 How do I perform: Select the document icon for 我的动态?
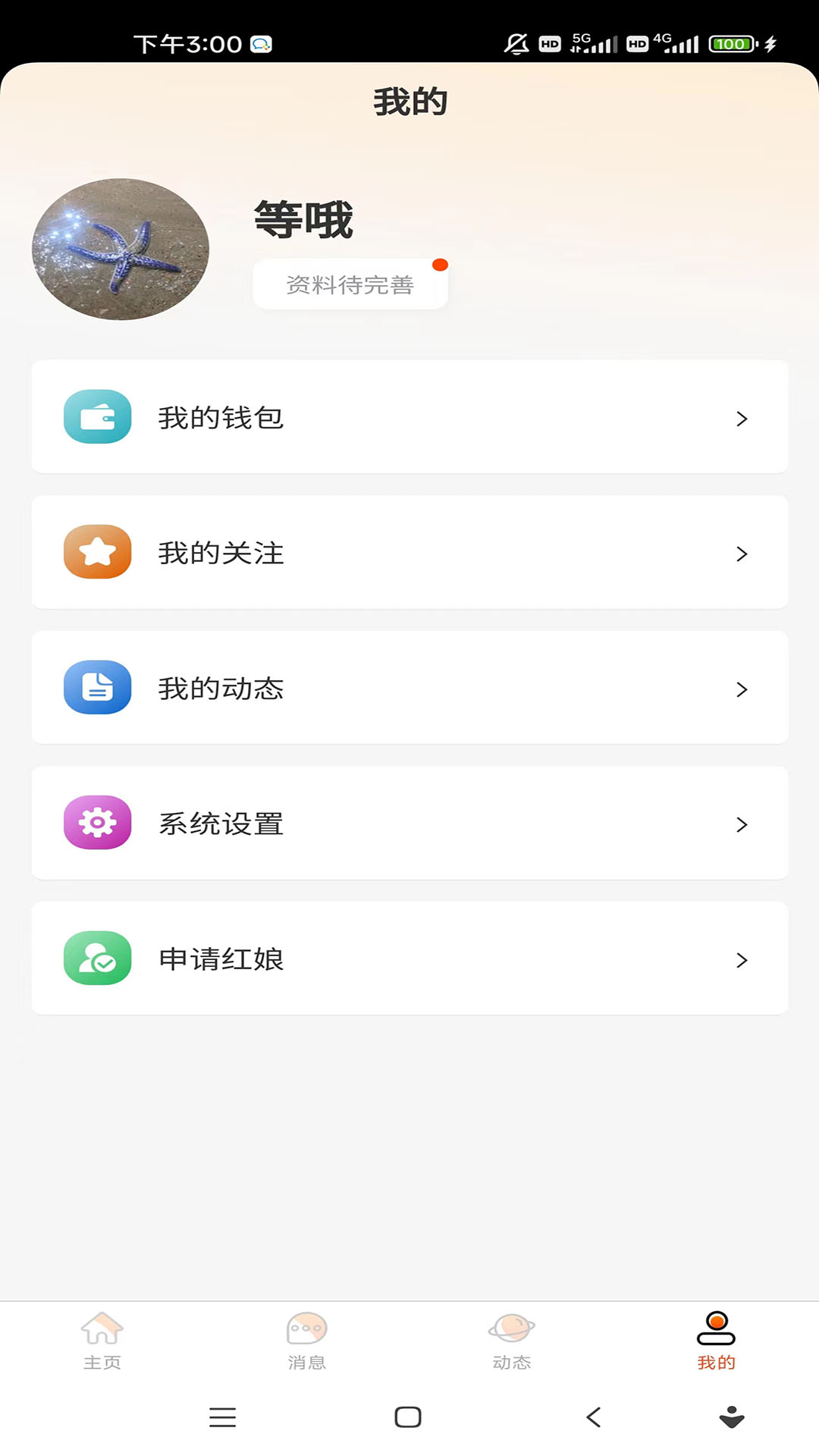click(96, 688)
